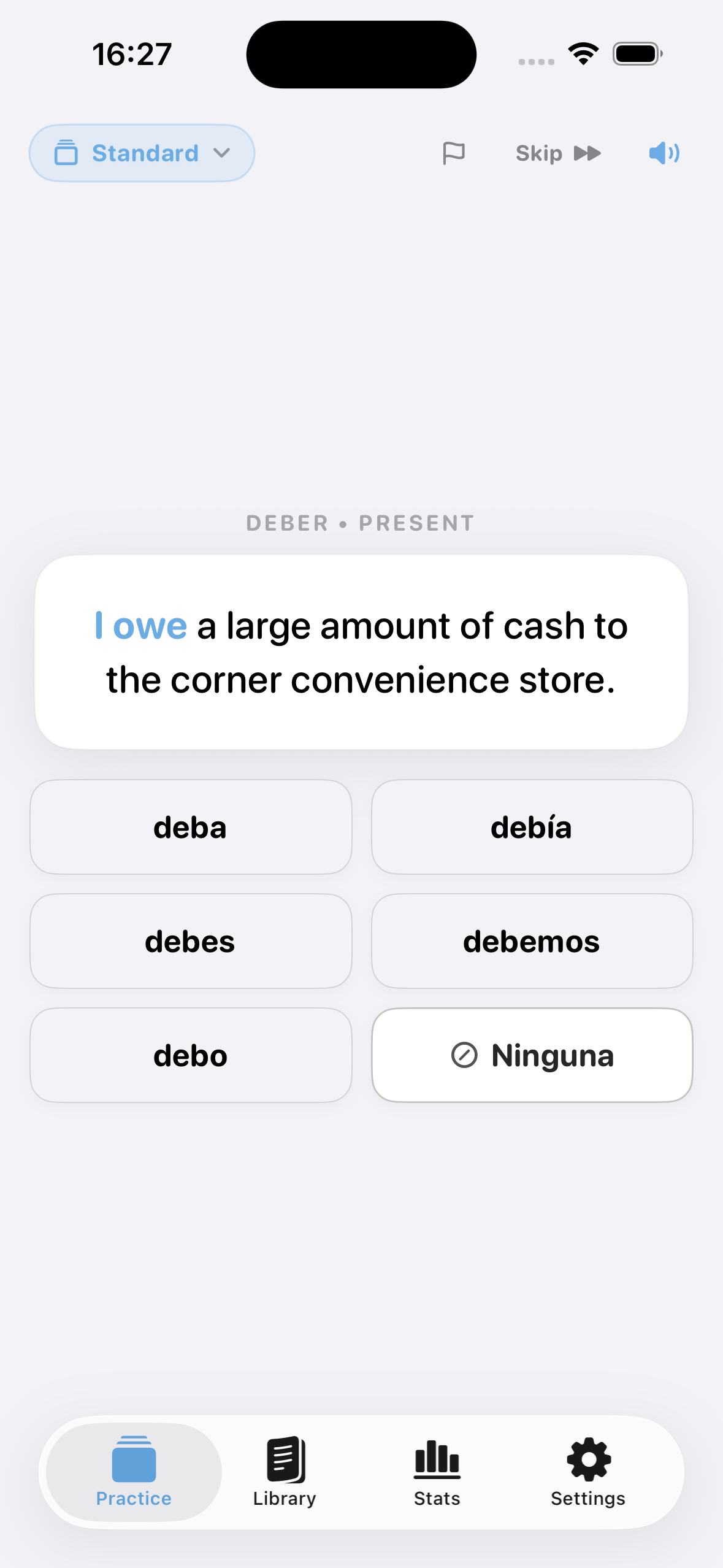Go to the Settings tab
723x1568 pixels.
588,1472
